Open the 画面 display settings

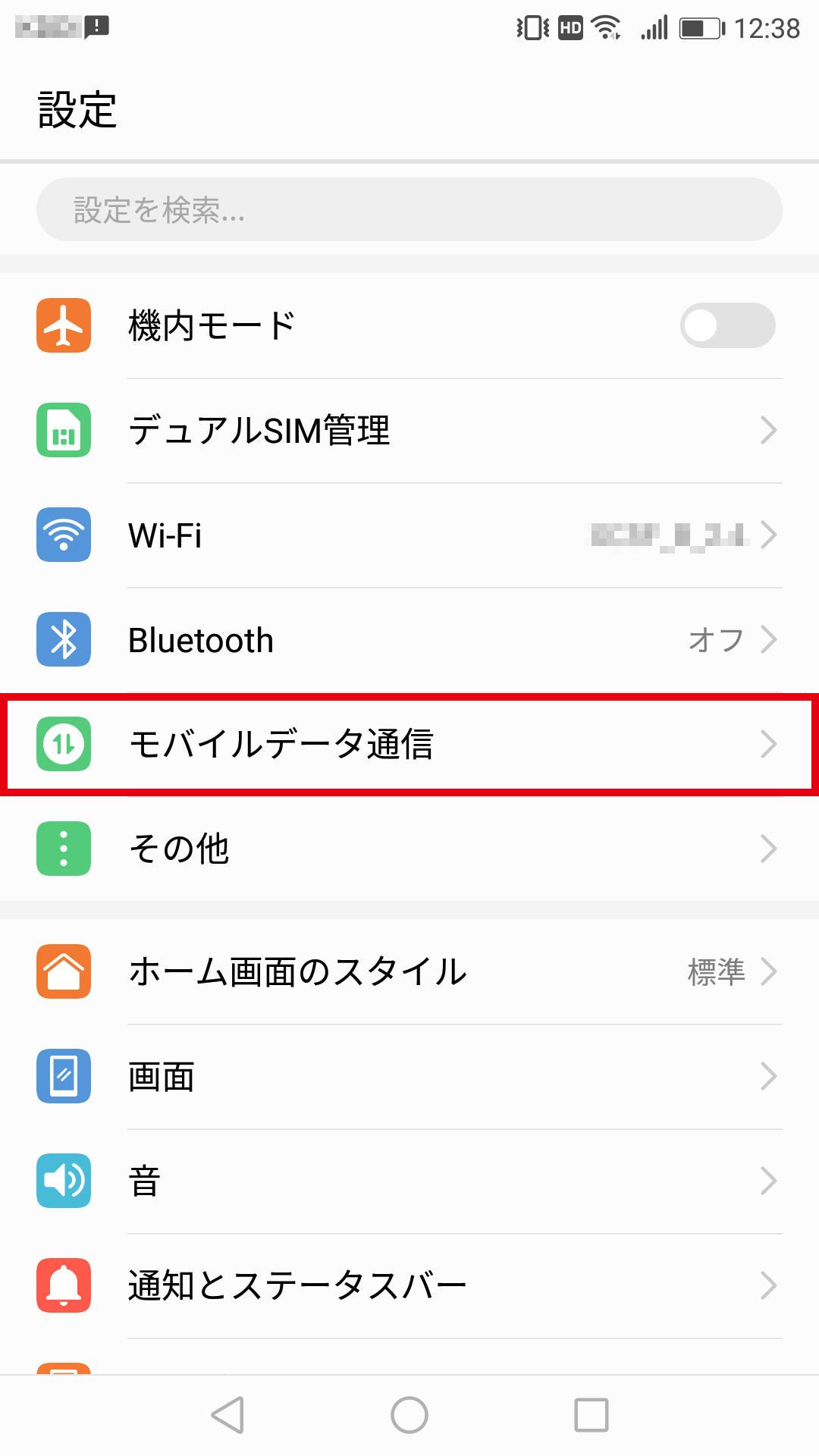pyautogui.click(x=409, y=1076)
